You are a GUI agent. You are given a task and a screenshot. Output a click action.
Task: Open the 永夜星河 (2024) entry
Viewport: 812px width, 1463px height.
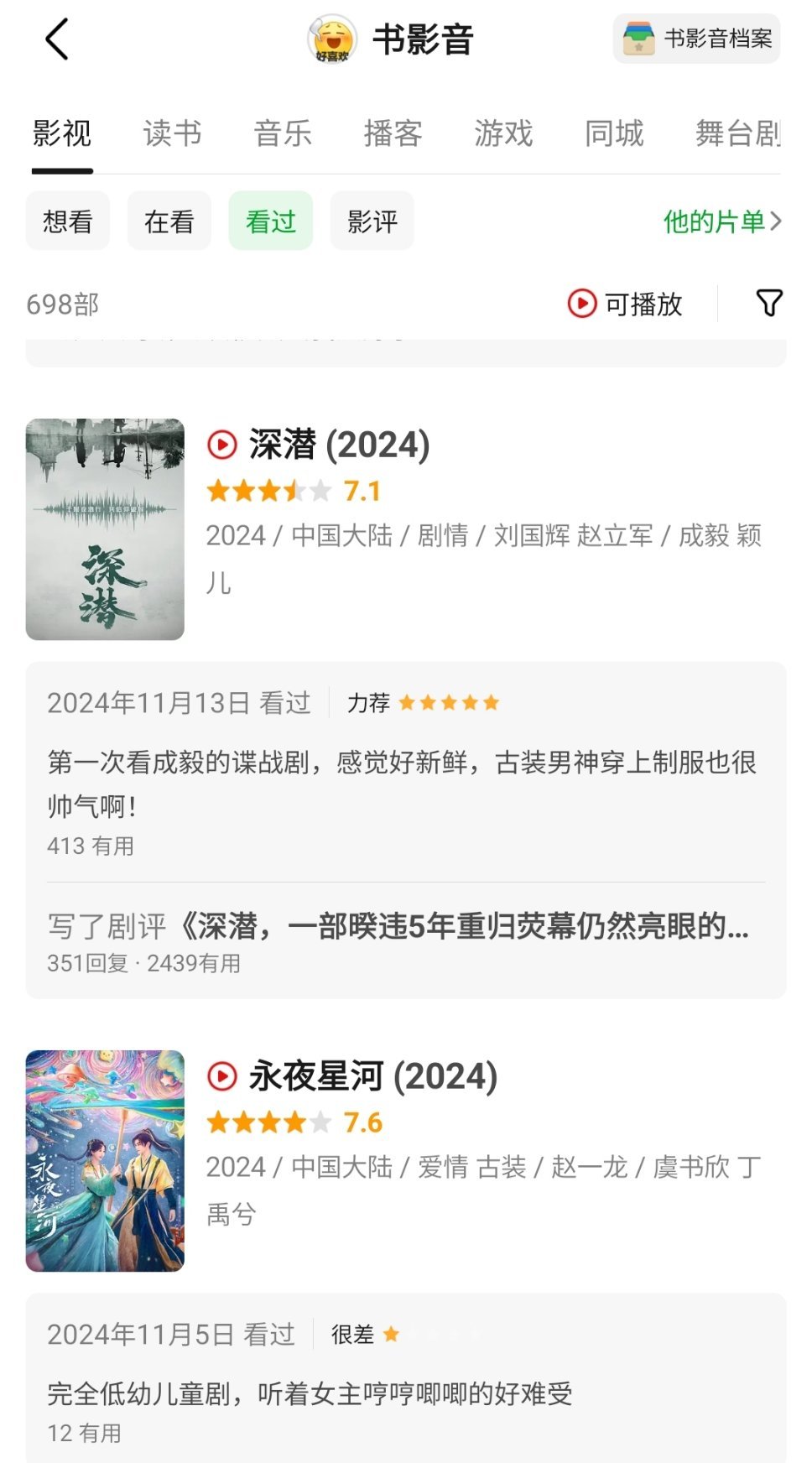(372, 1076)
